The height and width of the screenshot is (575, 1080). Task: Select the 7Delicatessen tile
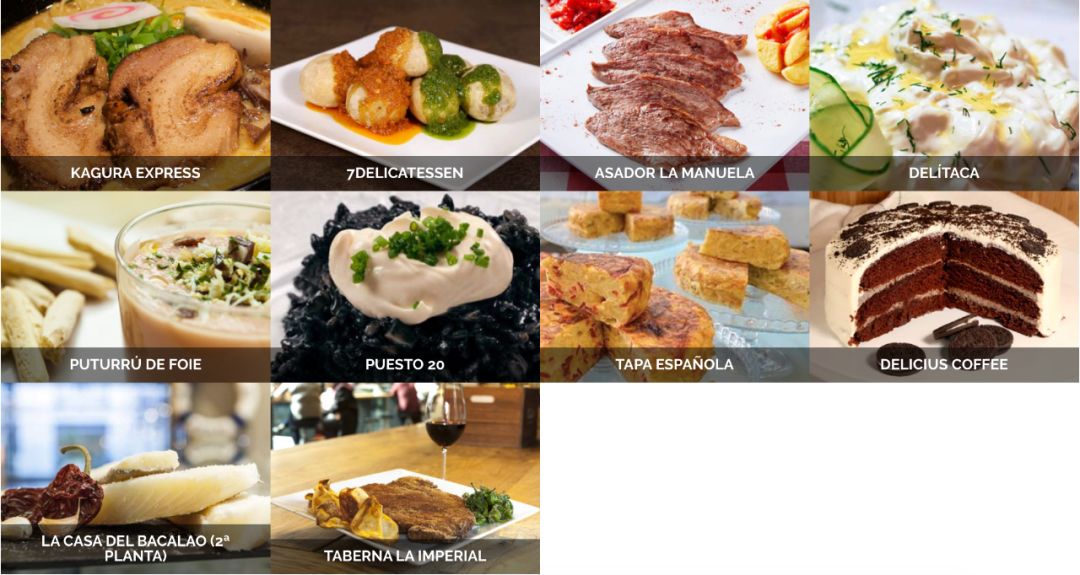405,95
